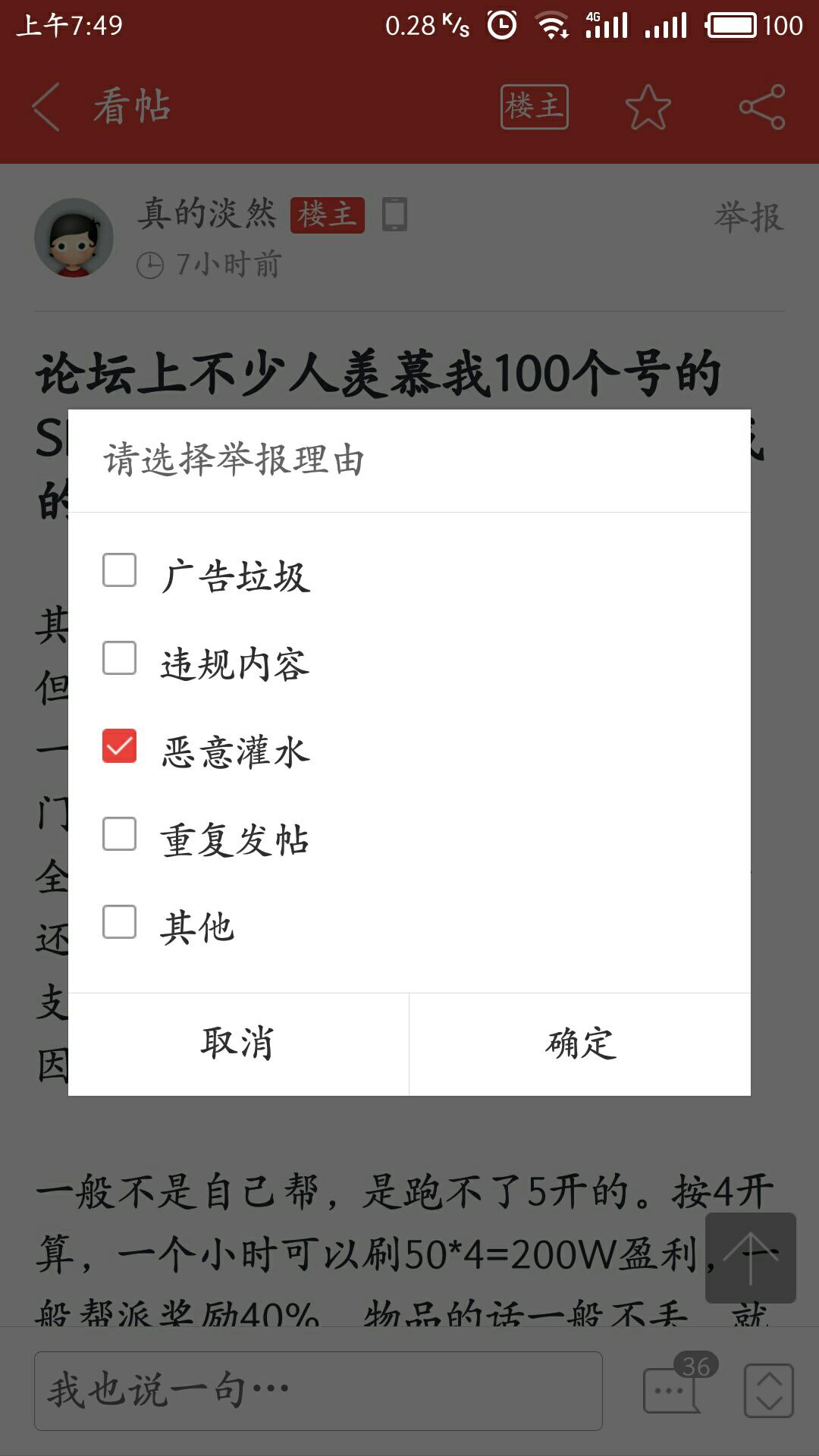819x1456 pixels.
Task: Confirm the report with 确定
Action: (x=580, y=1044)
